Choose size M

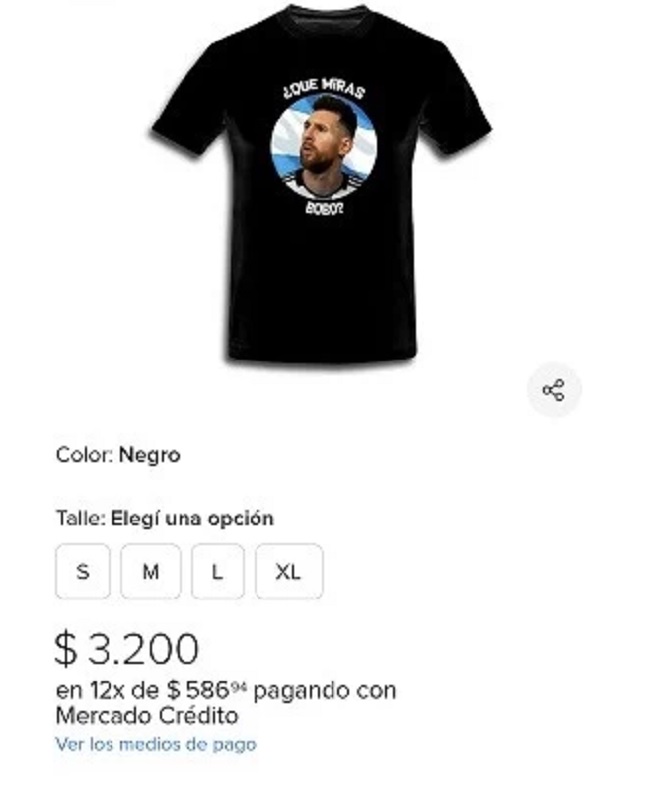tap(150, 572)
